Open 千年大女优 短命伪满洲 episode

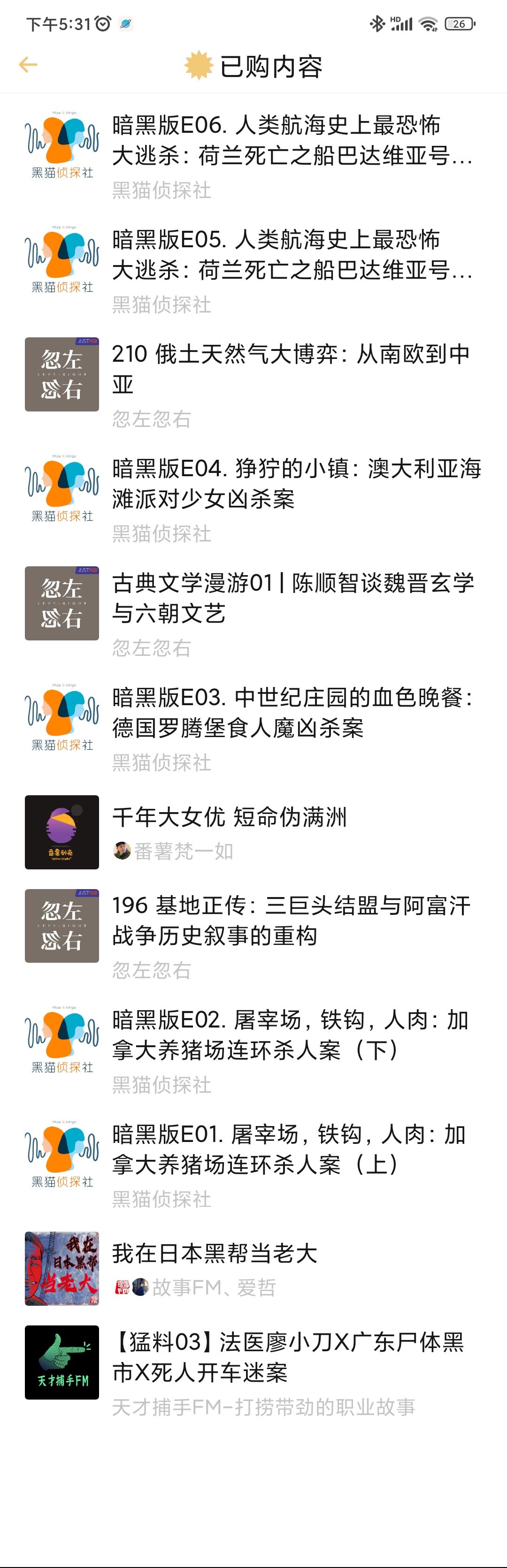(229, 817)
